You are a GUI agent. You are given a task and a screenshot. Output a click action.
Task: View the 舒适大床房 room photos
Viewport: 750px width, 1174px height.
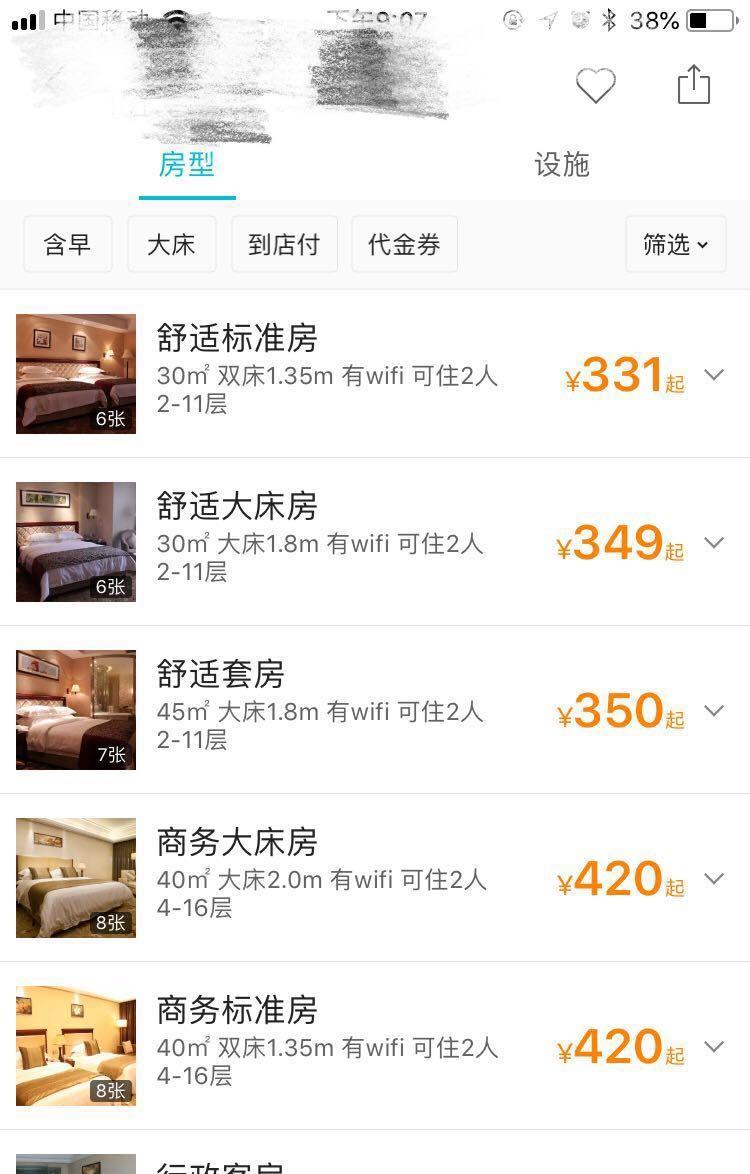pos(76,542)
